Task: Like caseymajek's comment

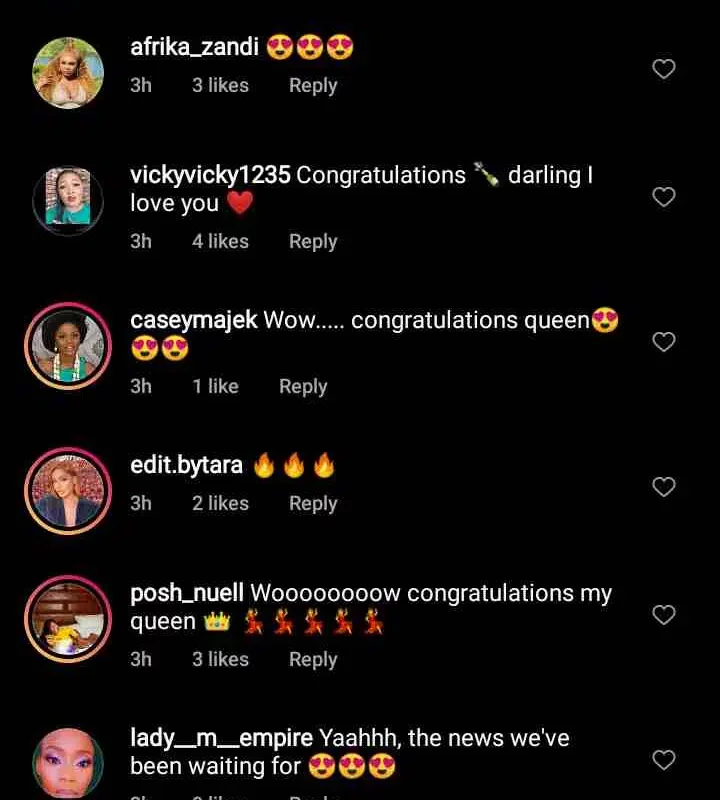Action: [x=664, y=342]
